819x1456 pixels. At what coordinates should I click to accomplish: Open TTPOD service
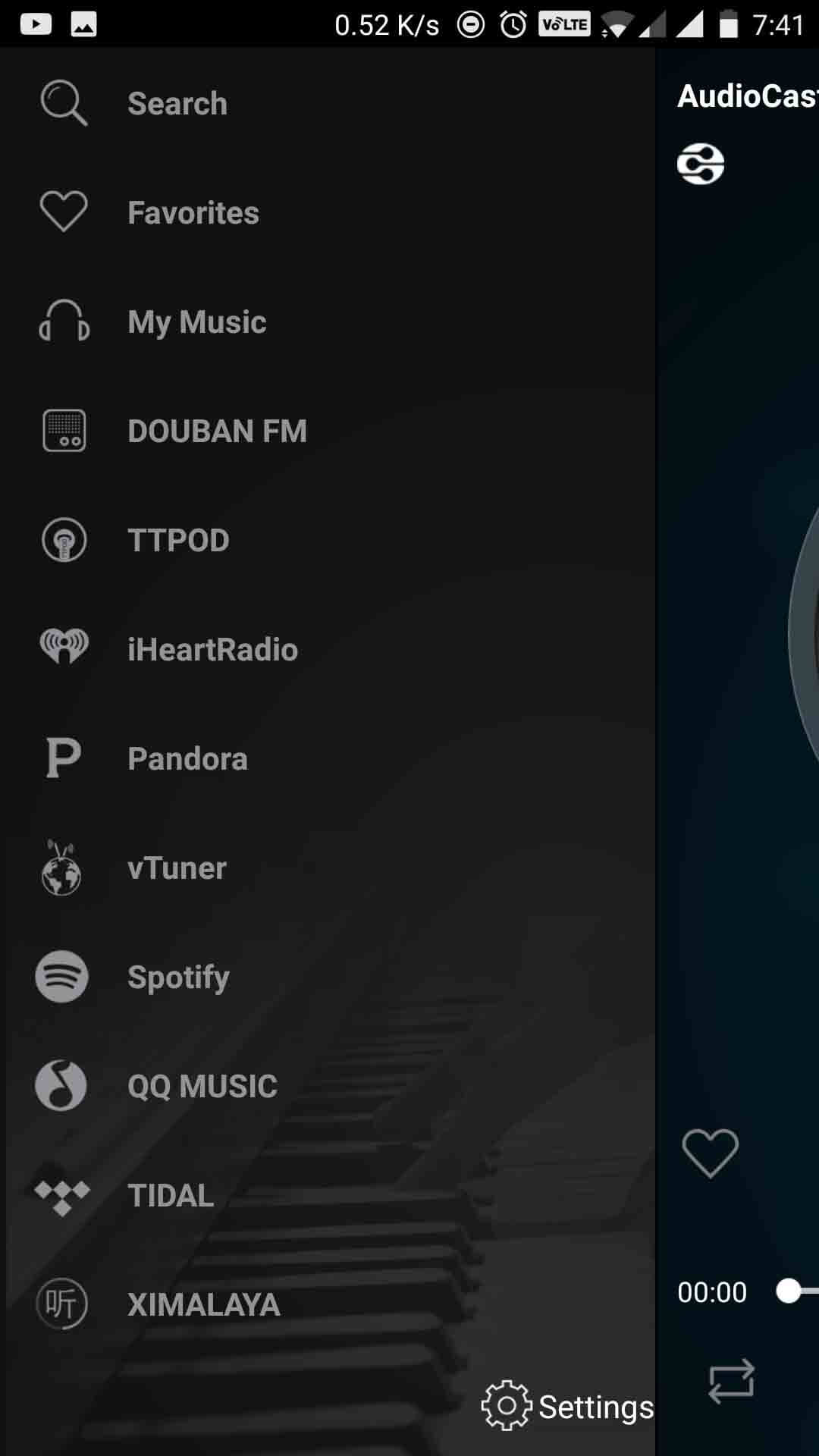coord(177,541)
